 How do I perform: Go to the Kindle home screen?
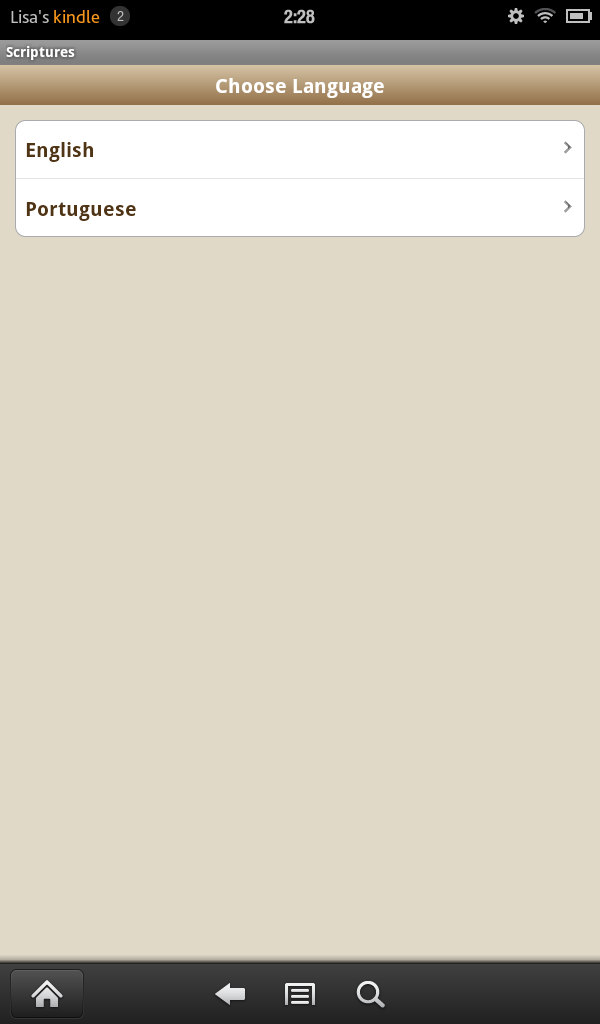click(47, 993)
